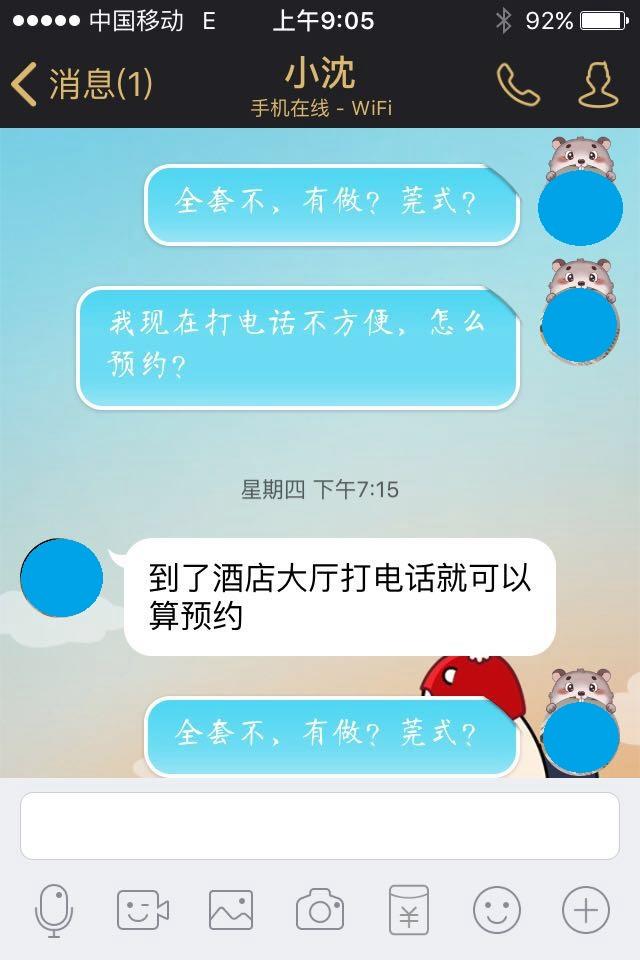The image size is (640, 960).
Task: Open the emoji panel
Action: (x=497, y=910)
